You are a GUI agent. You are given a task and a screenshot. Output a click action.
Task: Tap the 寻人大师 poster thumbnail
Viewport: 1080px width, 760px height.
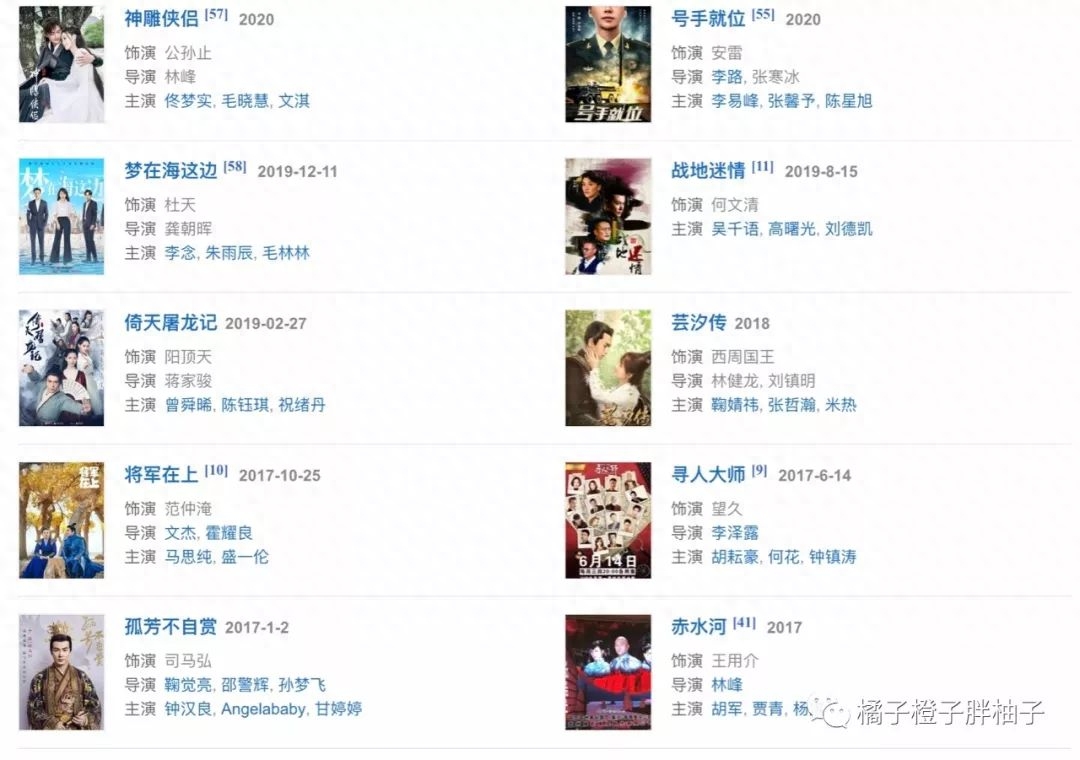pyautogui.click(x=608, y=520)
